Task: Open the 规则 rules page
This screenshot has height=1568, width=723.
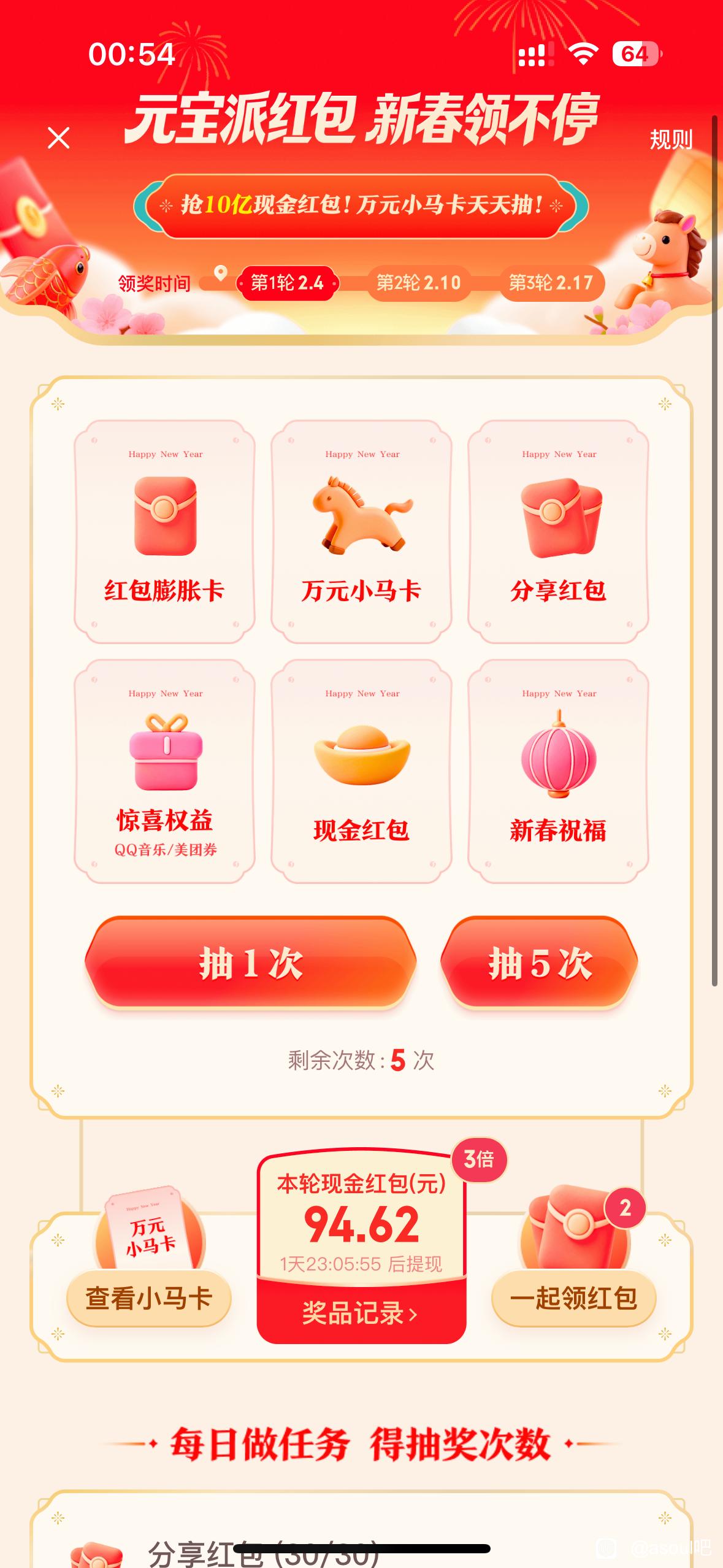Action: (670, 139)
